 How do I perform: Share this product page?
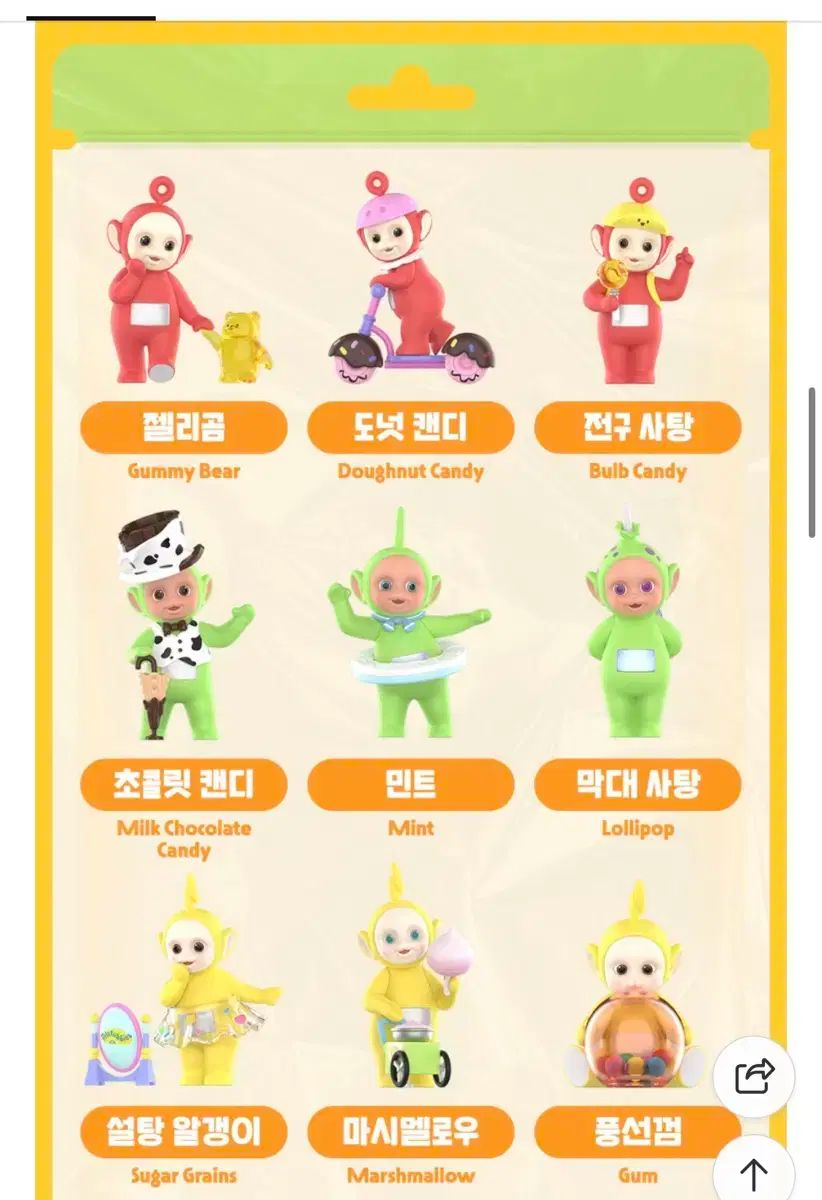click(754, 1077)
